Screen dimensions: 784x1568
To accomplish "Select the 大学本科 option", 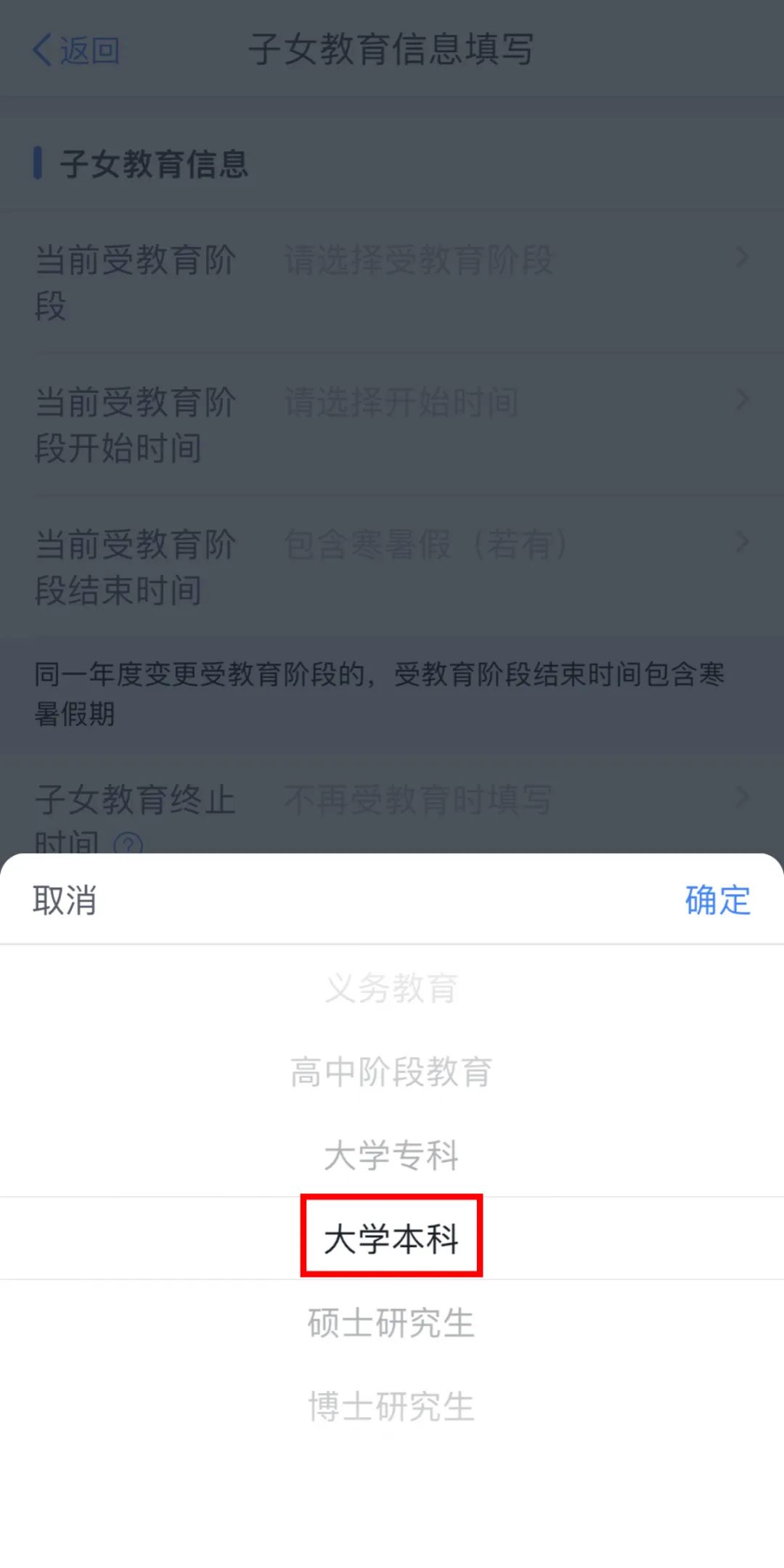I will (391, 1238).
